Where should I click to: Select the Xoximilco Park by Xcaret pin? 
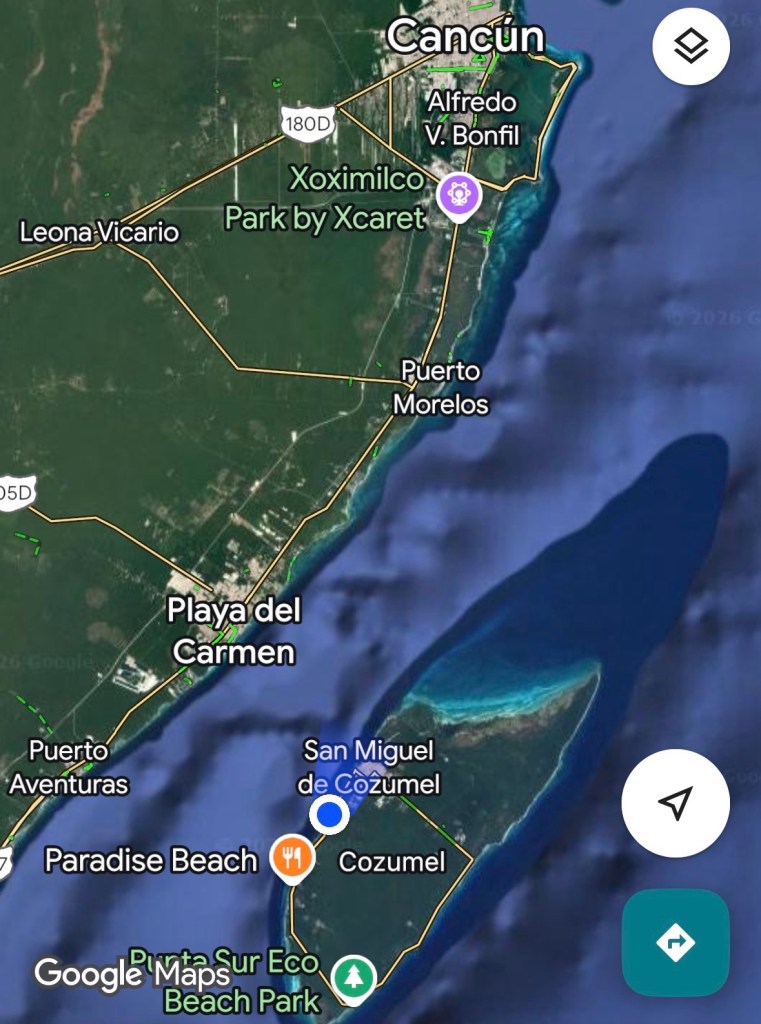point(458,192)
